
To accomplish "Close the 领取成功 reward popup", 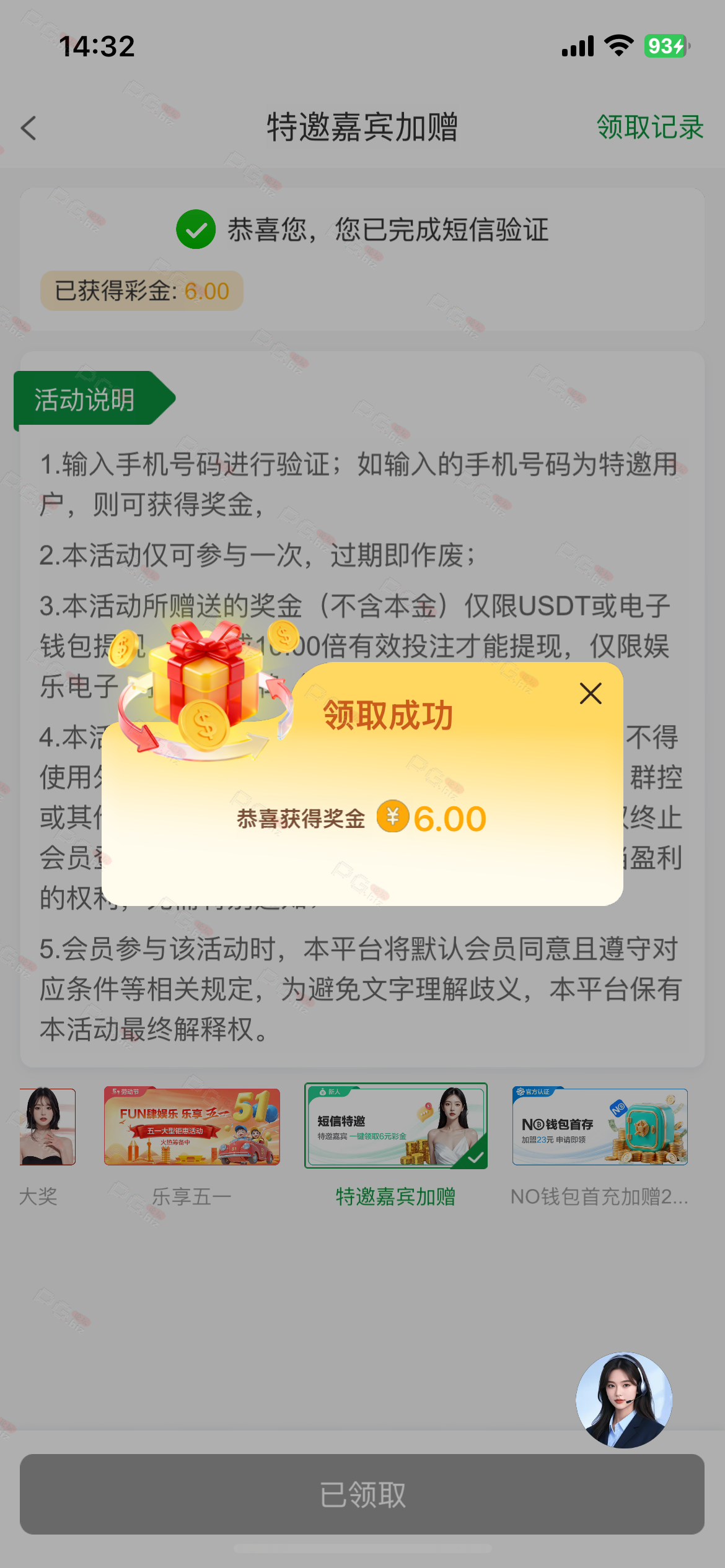I will pos(591,694).
